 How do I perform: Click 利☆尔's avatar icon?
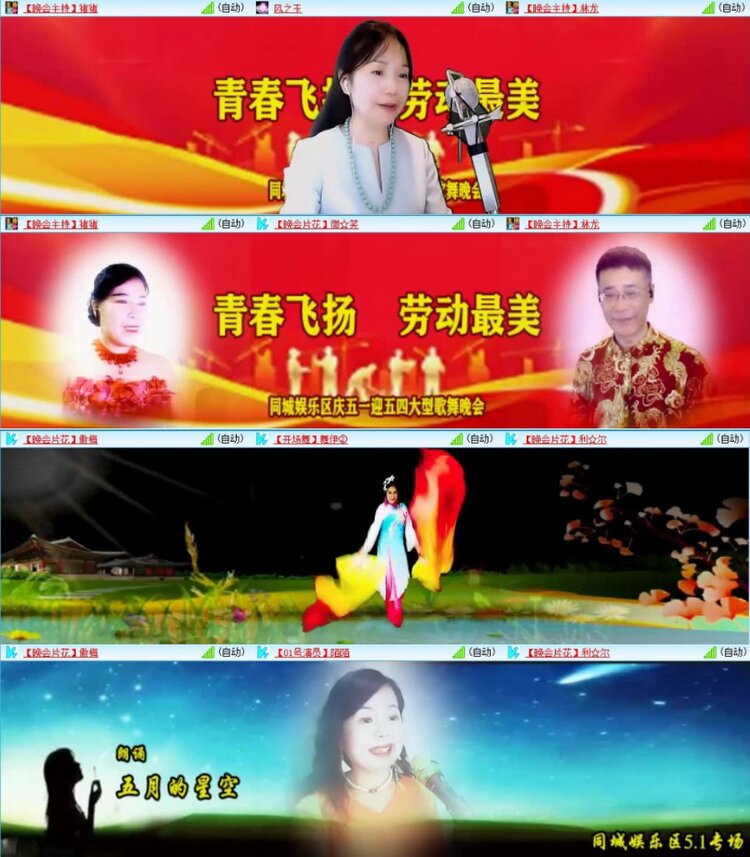pyautogui.click(x=513, y=440)
